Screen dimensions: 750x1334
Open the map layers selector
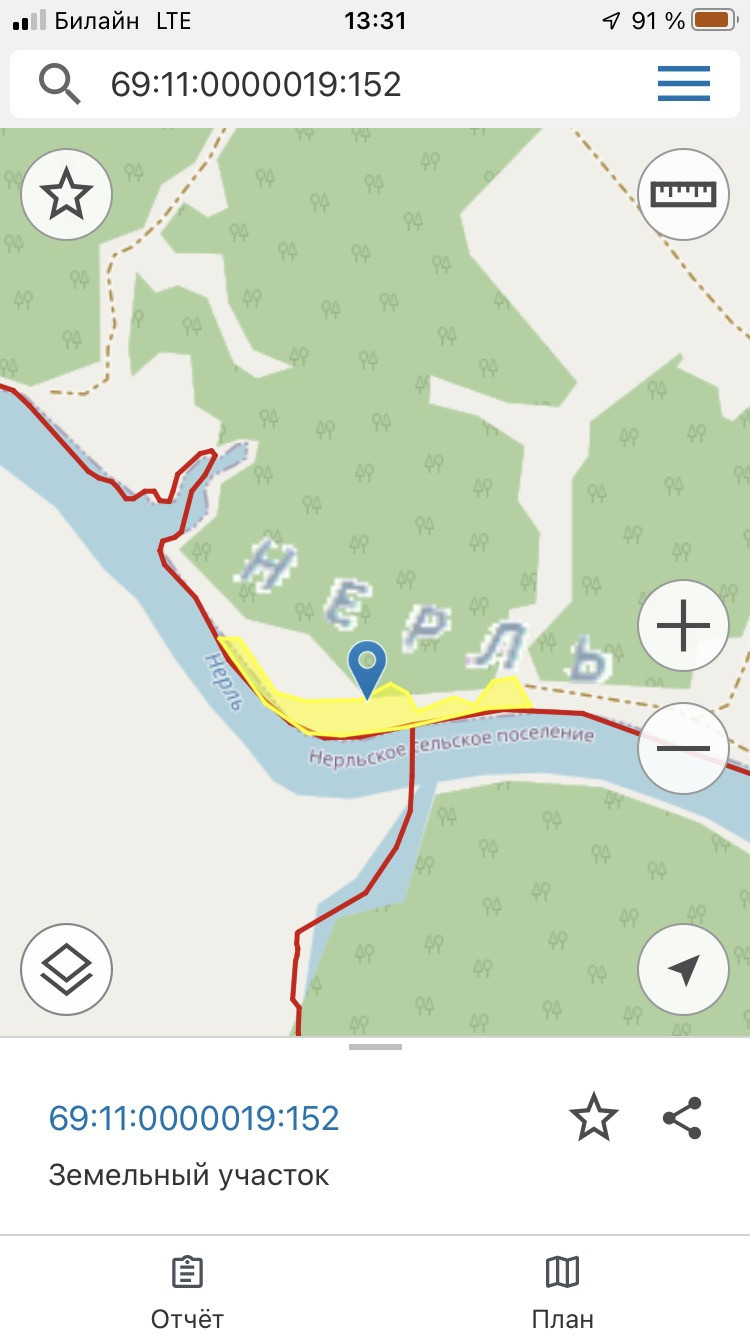(66, 969)
